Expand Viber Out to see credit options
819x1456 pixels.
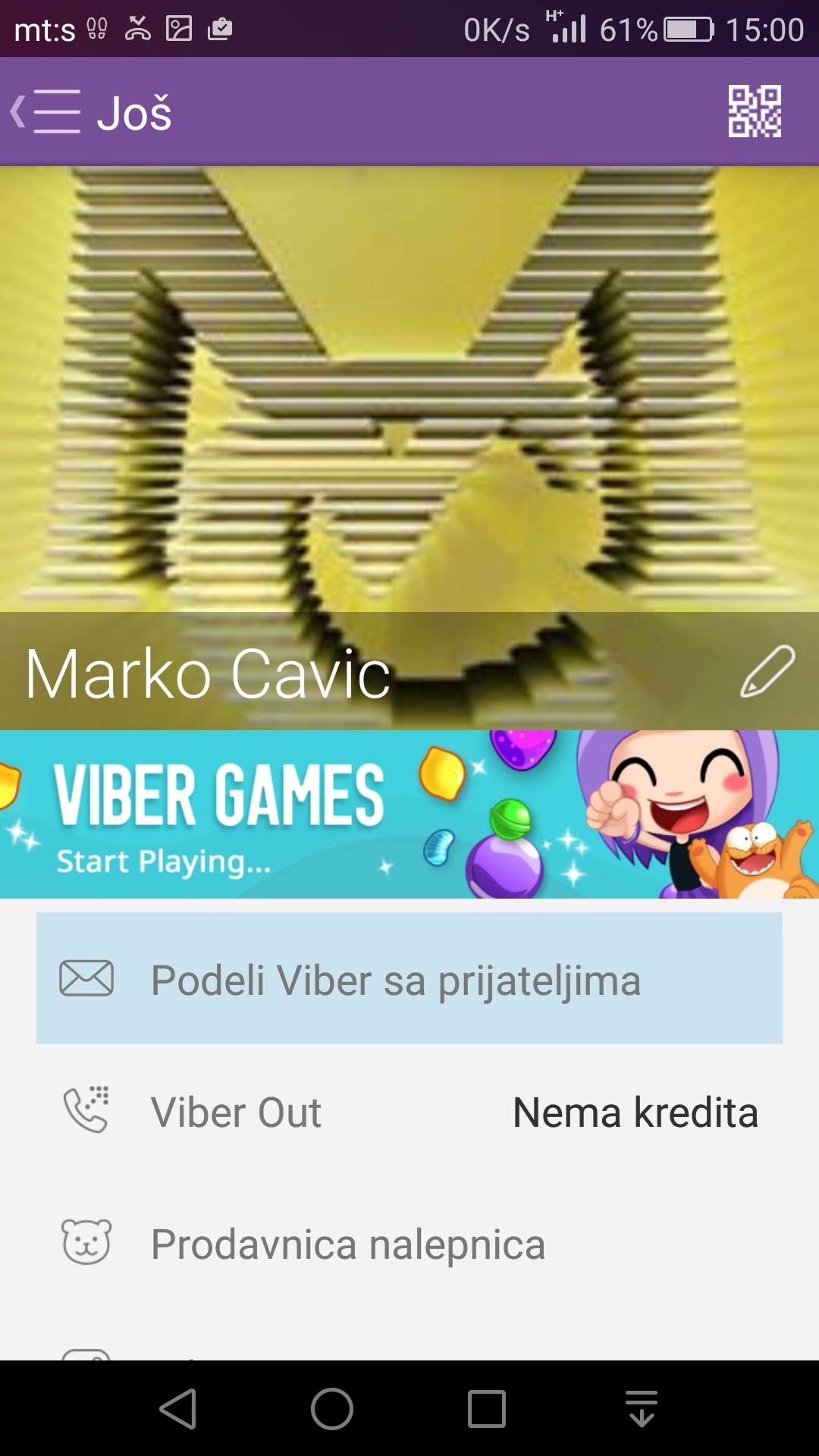[x=235, y=1112]
